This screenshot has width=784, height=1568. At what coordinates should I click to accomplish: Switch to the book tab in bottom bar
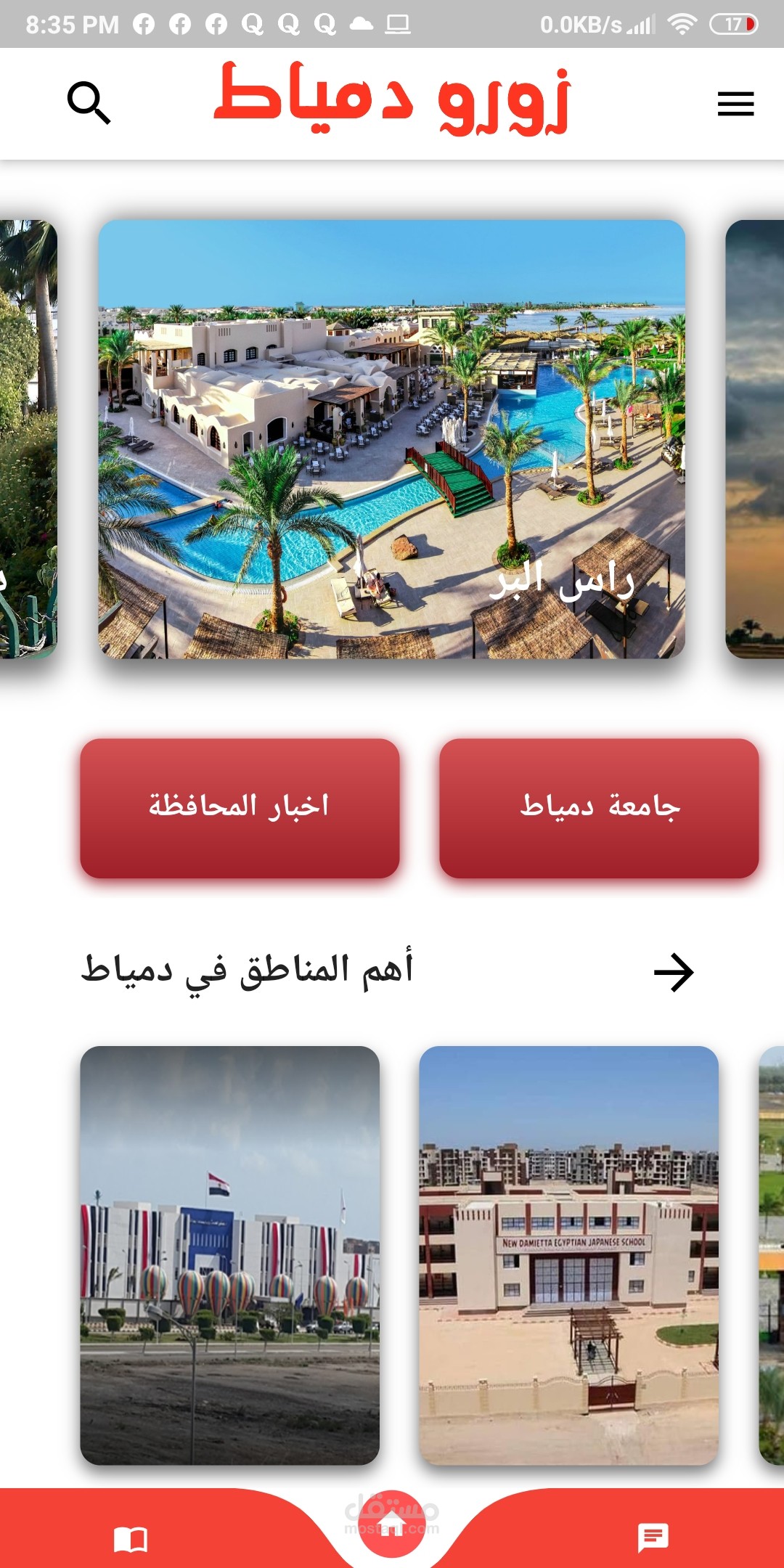131,1539
